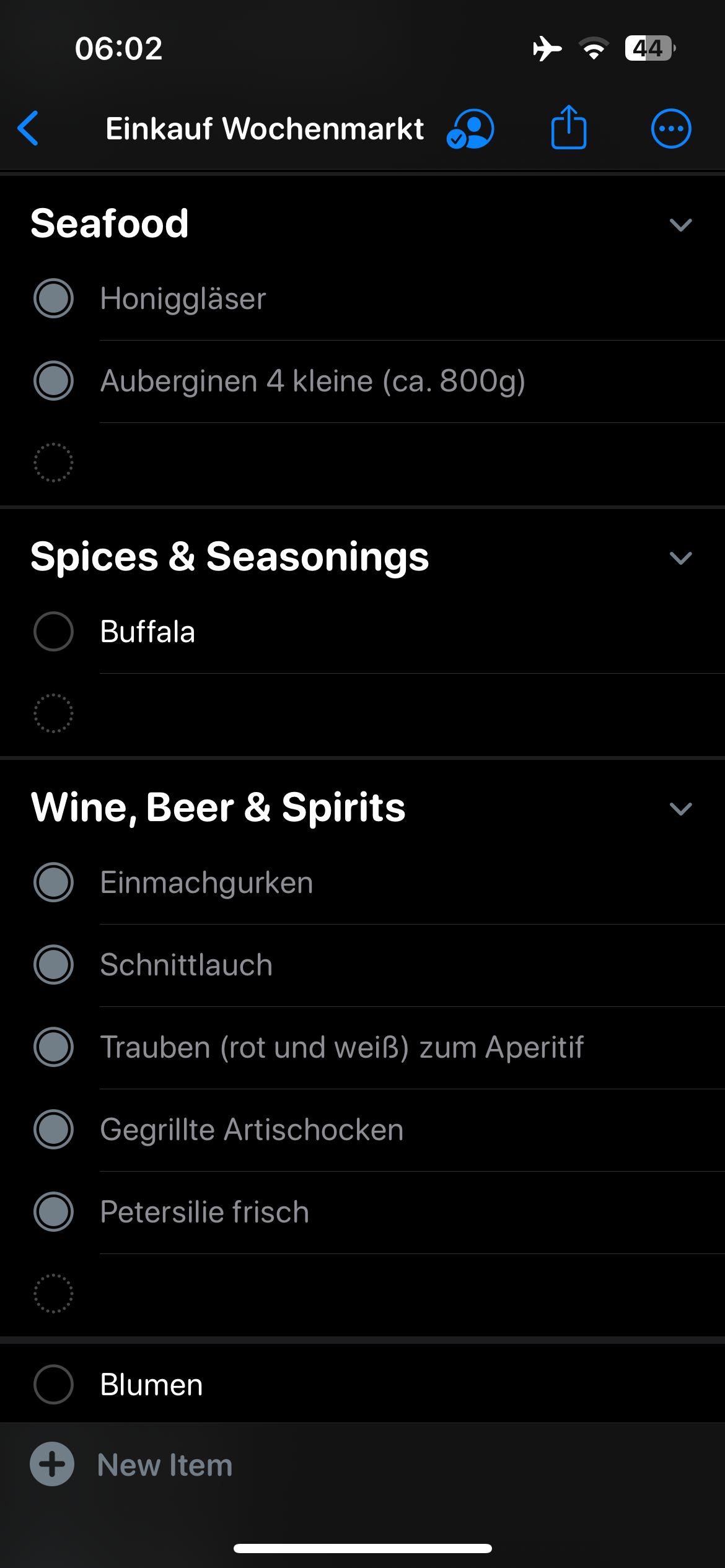Tap the empty row under Petersilie frisch
The image size is (725, 1568).
coord(362,1294)
